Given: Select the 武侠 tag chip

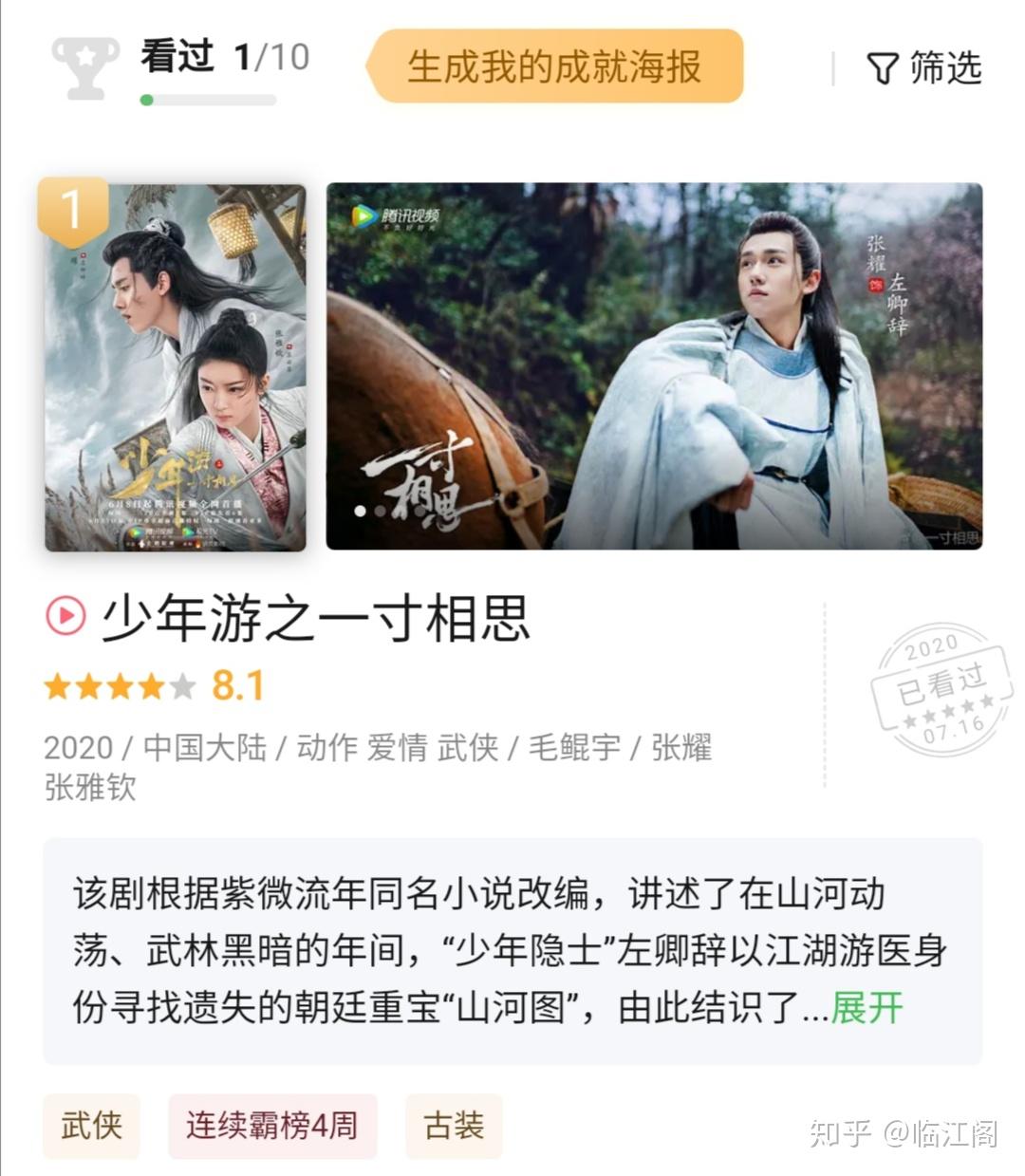Looking at the screenshot, I should point(91,1126).
